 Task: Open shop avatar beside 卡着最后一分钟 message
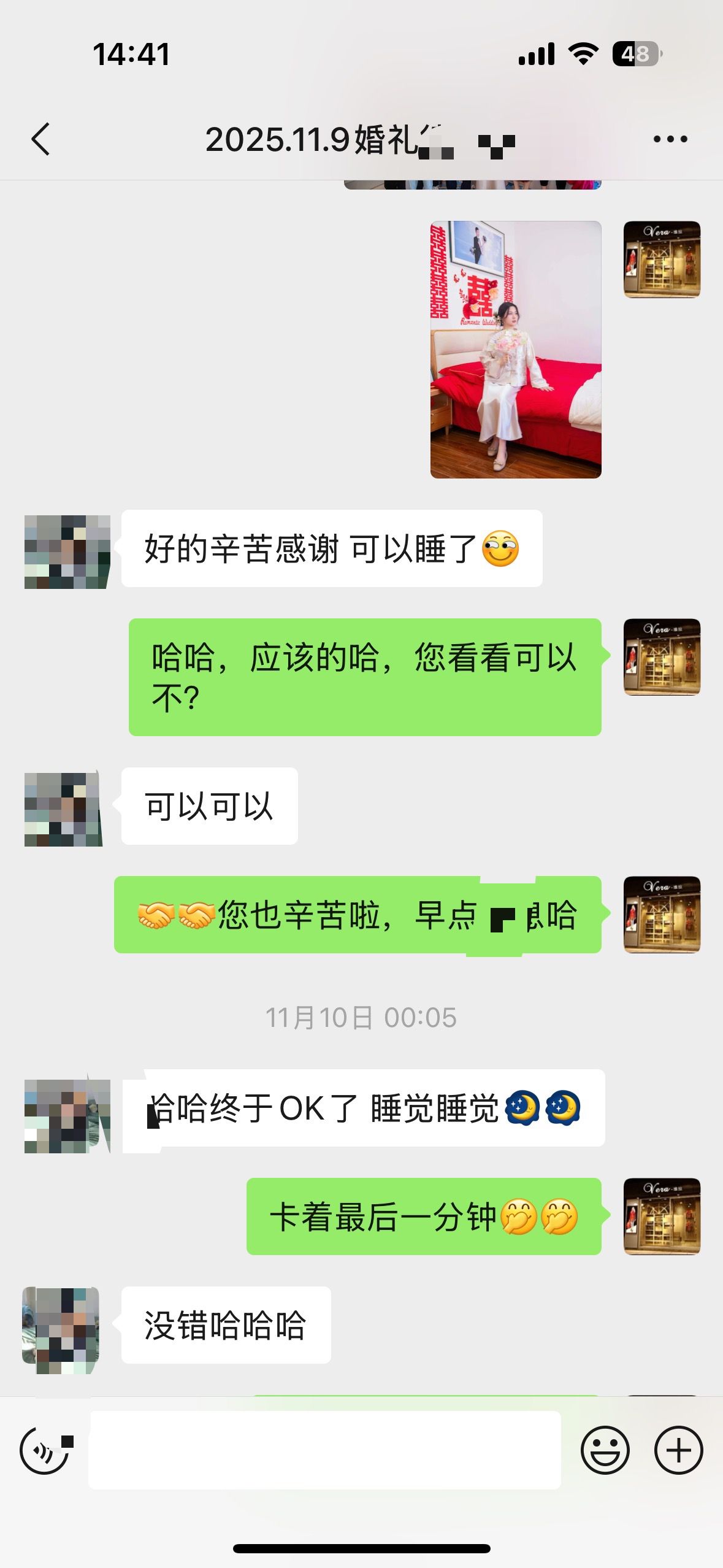click(662, 1216)
